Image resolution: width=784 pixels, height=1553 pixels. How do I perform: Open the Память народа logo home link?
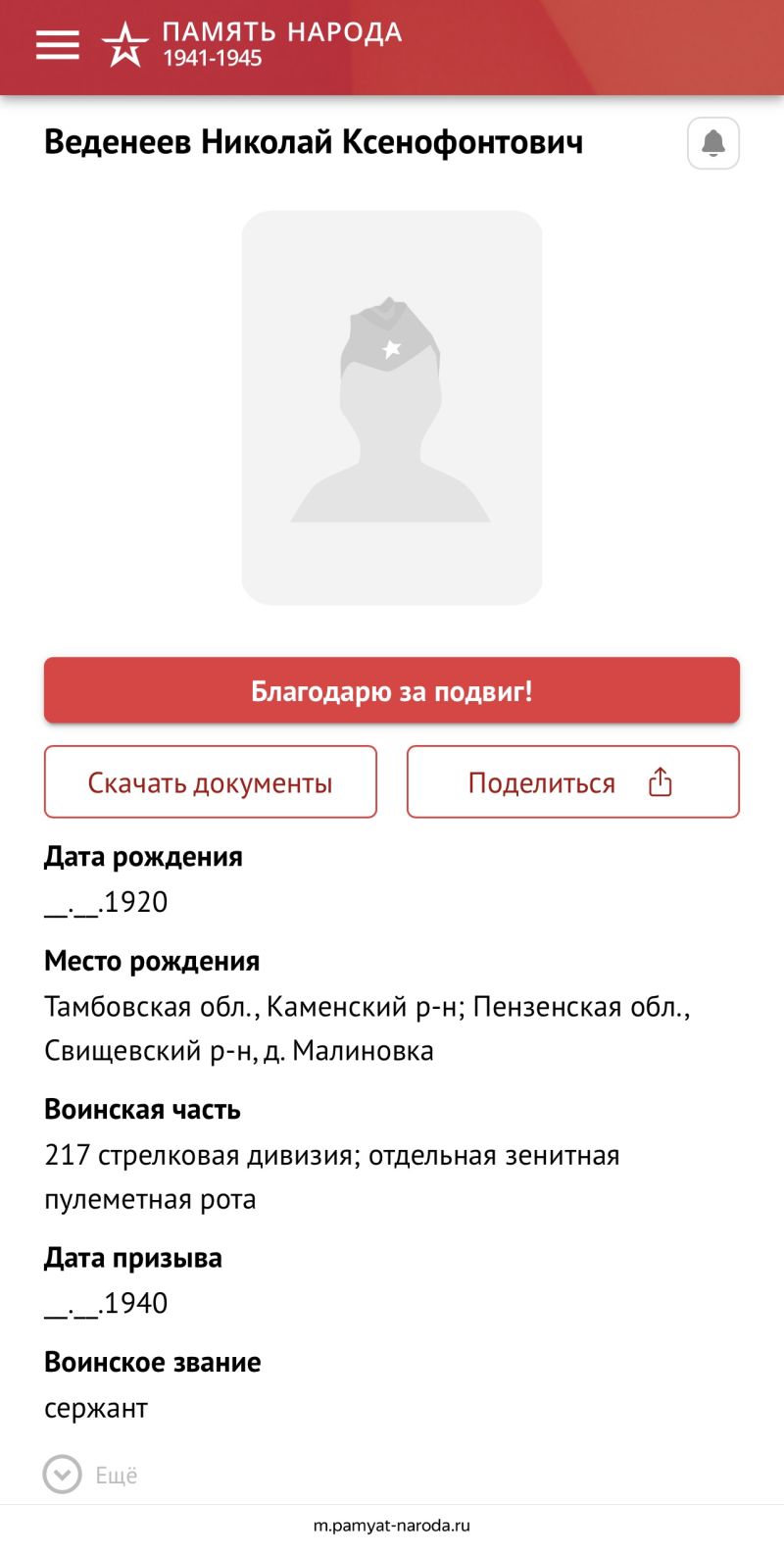[x=252, y=45]
